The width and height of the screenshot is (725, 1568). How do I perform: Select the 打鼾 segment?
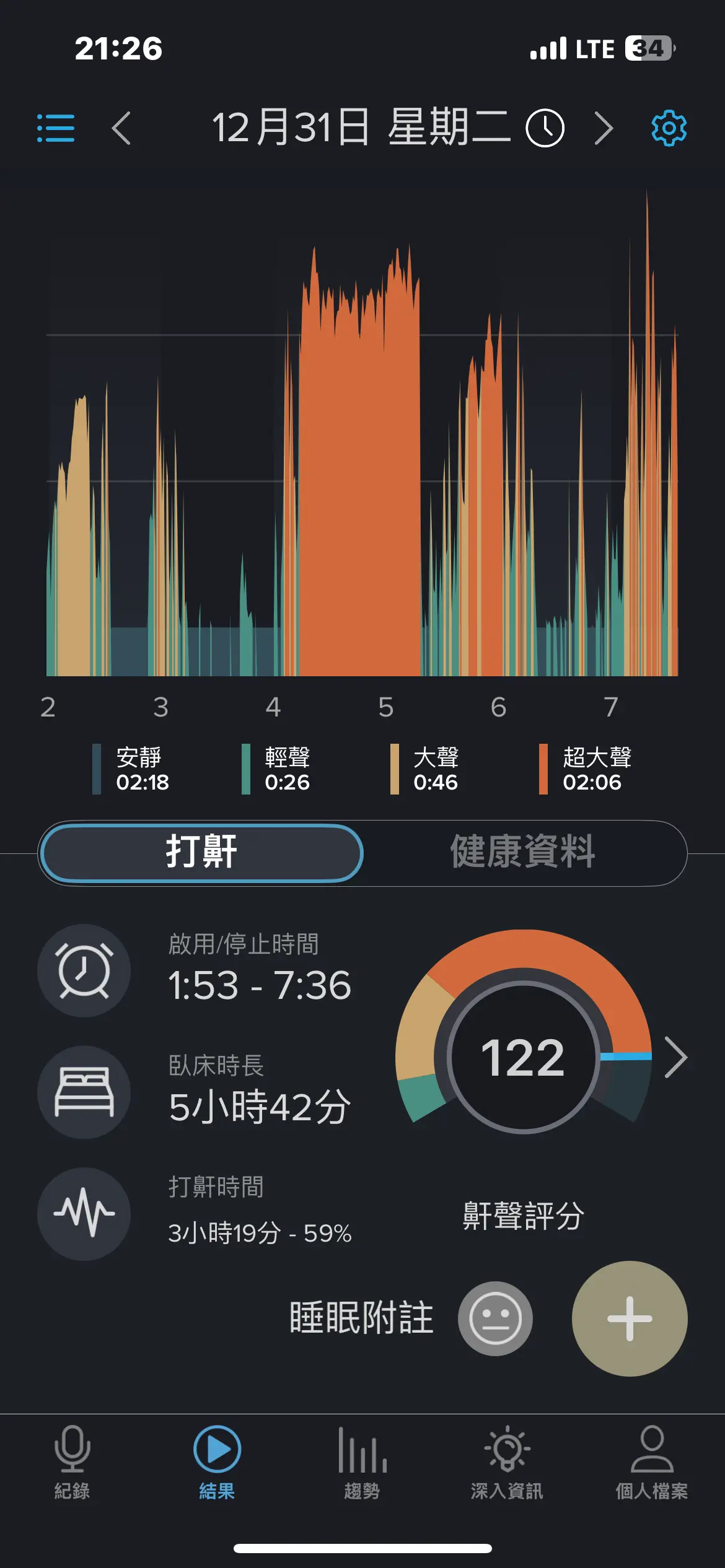tap(202, 853)
